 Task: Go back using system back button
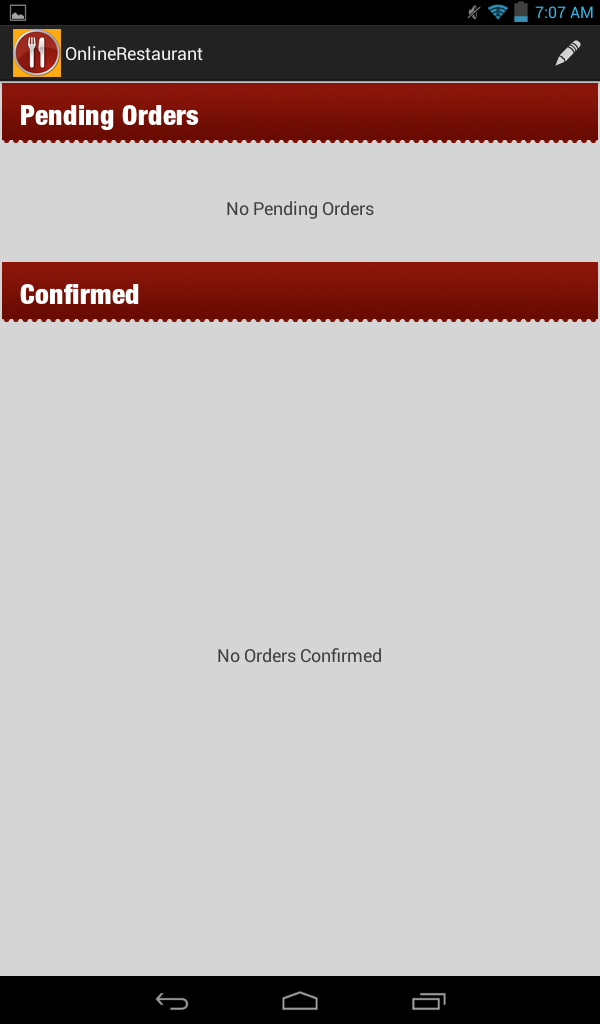pyautogui.click(x=172, y=1000)
